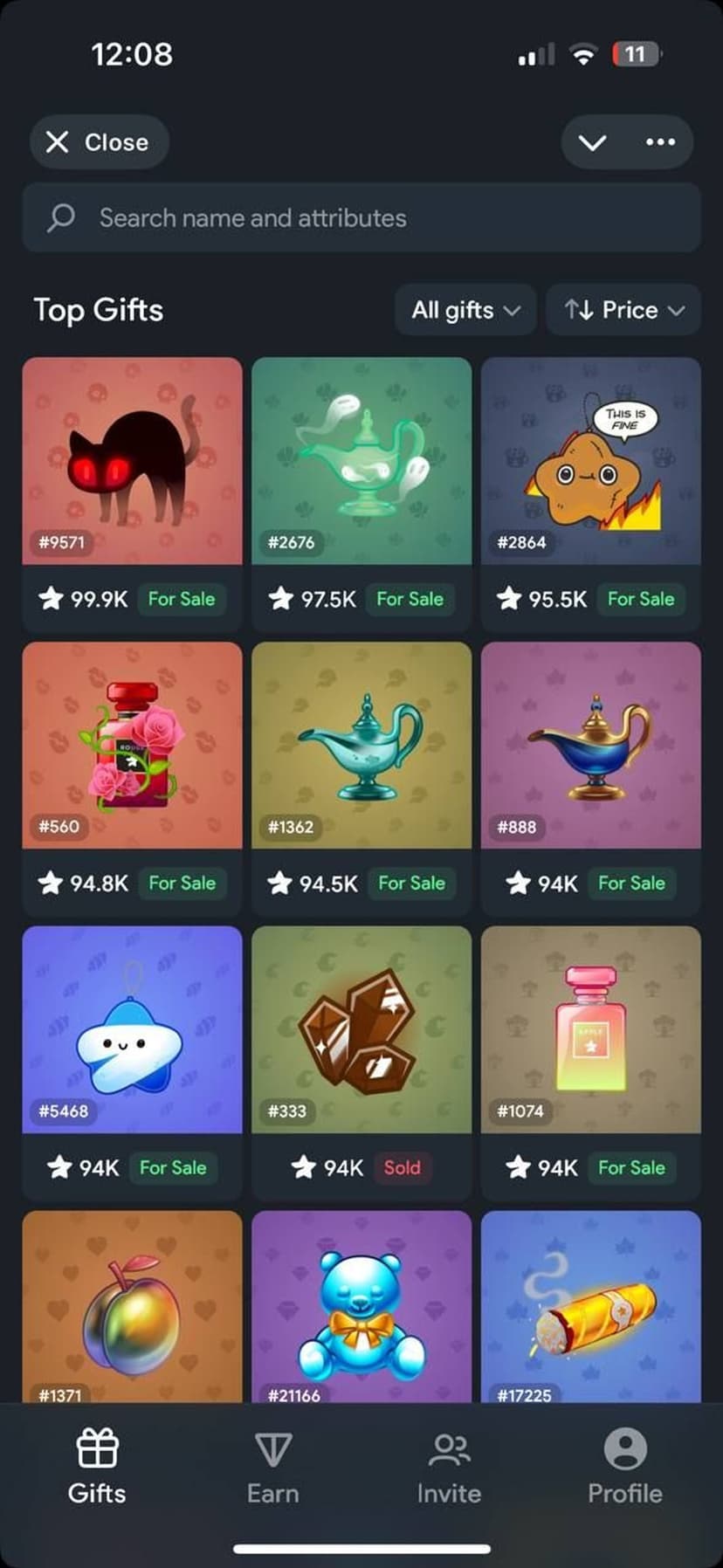The height and width of the screenshot is (1568, 723).
Task: Select the rose perfume gift #560
Action: click(x=132, y=745)
